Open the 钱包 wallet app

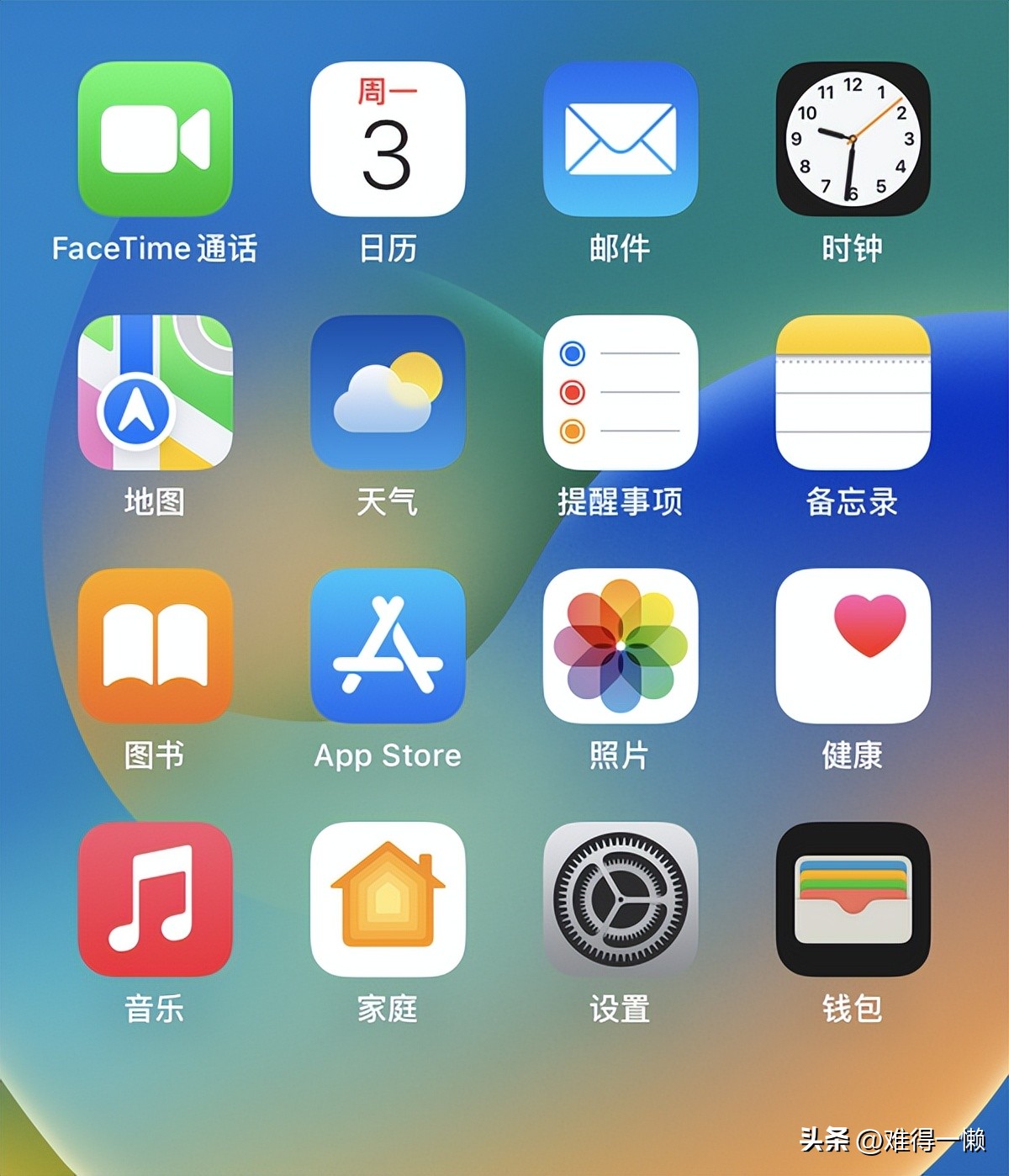click(853, 898)
